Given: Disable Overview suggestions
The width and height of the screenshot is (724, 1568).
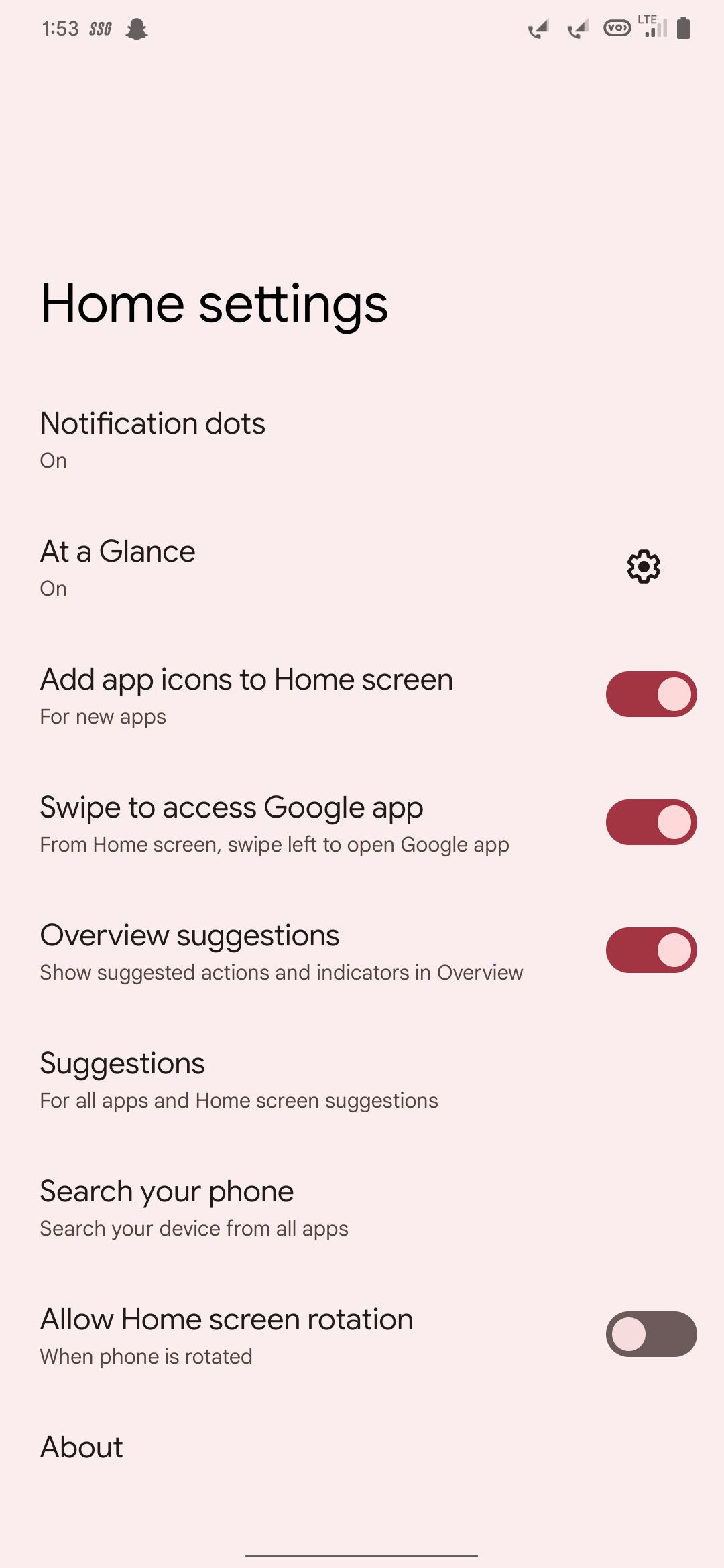Looking at the screenshot, I should point(650,950).
